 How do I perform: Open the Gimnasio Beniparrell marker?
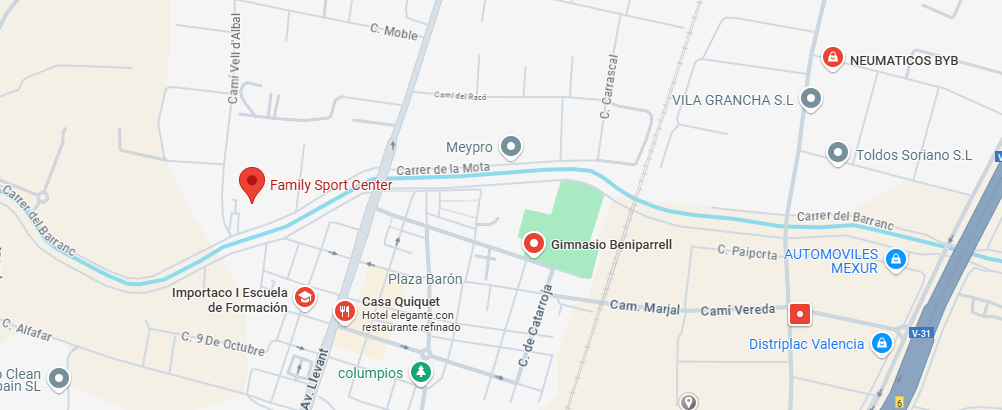(534, 243)
